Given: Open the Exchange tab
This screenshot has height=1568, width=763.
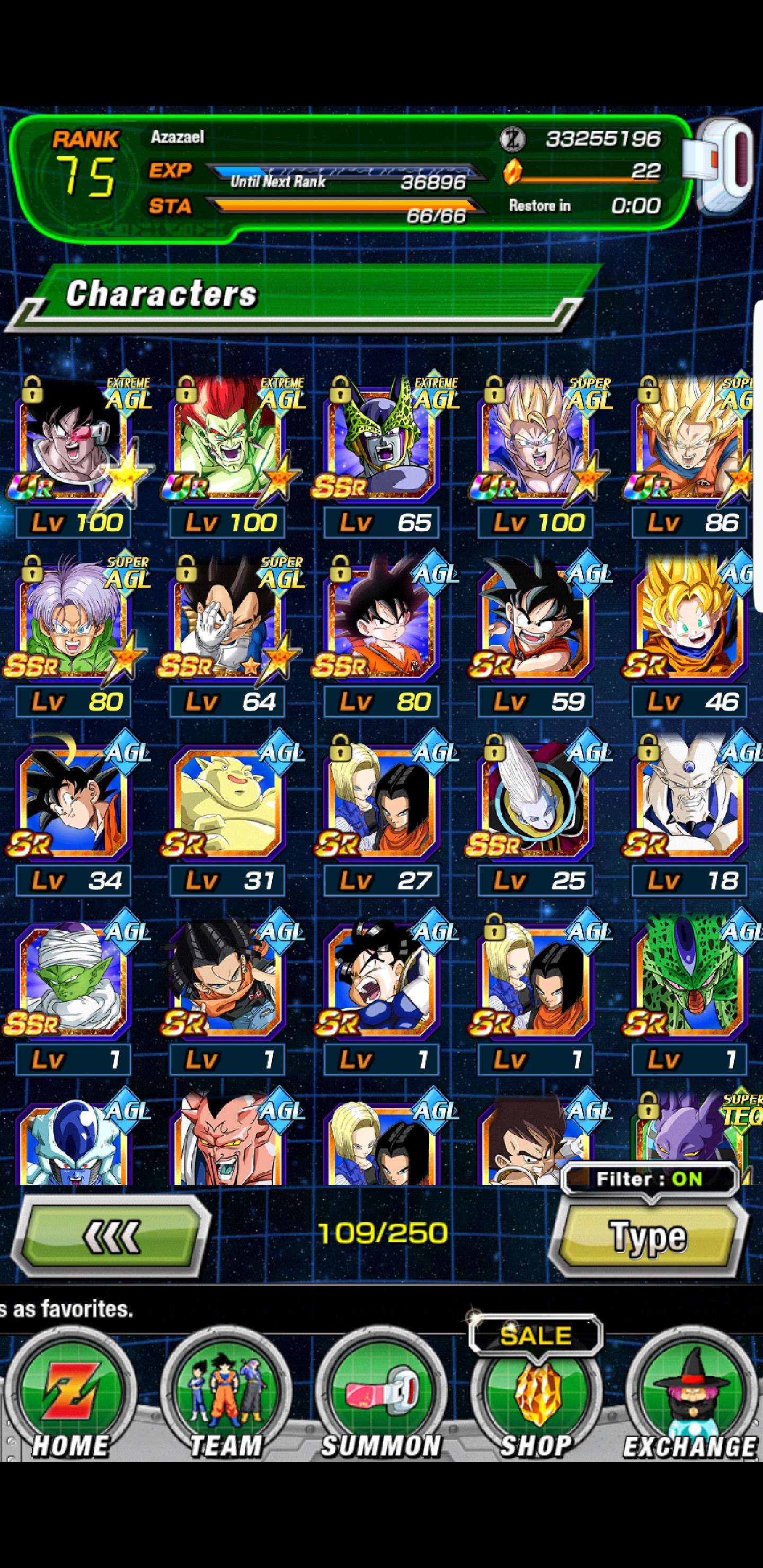Looking at the screenshot, I should point(692,1398).
